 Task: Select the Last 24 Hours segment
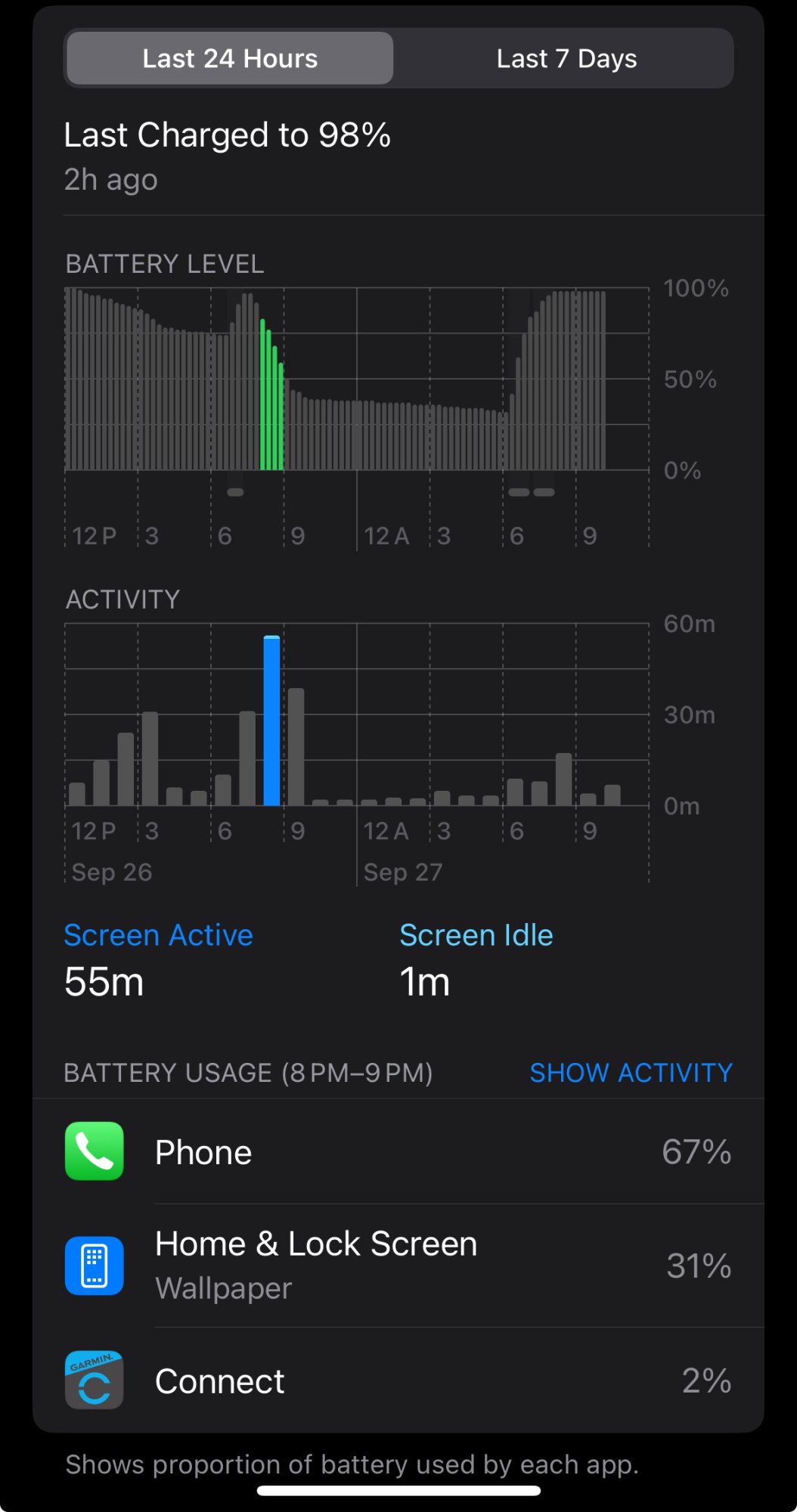(x=230, y=58)
